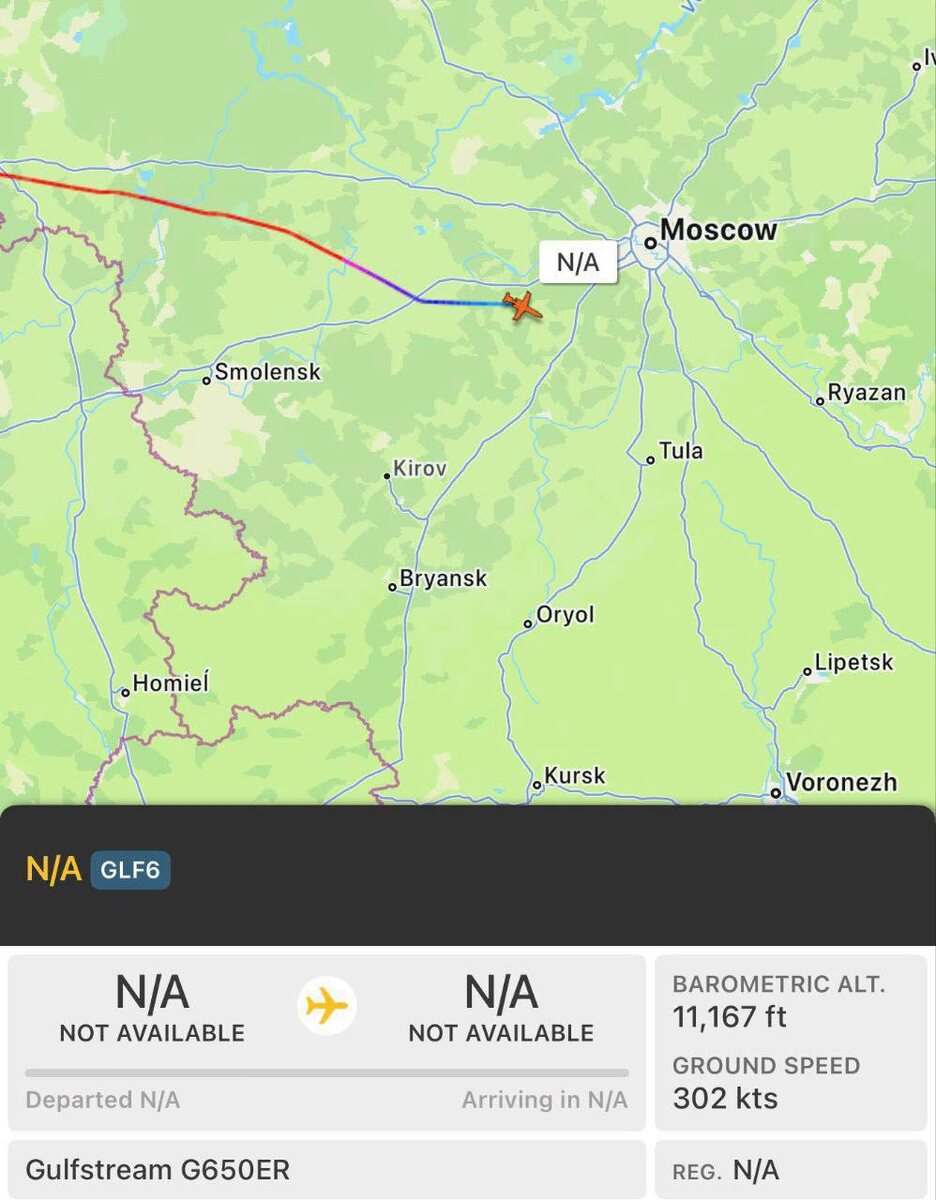Tap the N/A callout label near Moscow
Screen dimensions: 936x1200
click(x=578, y=263)
